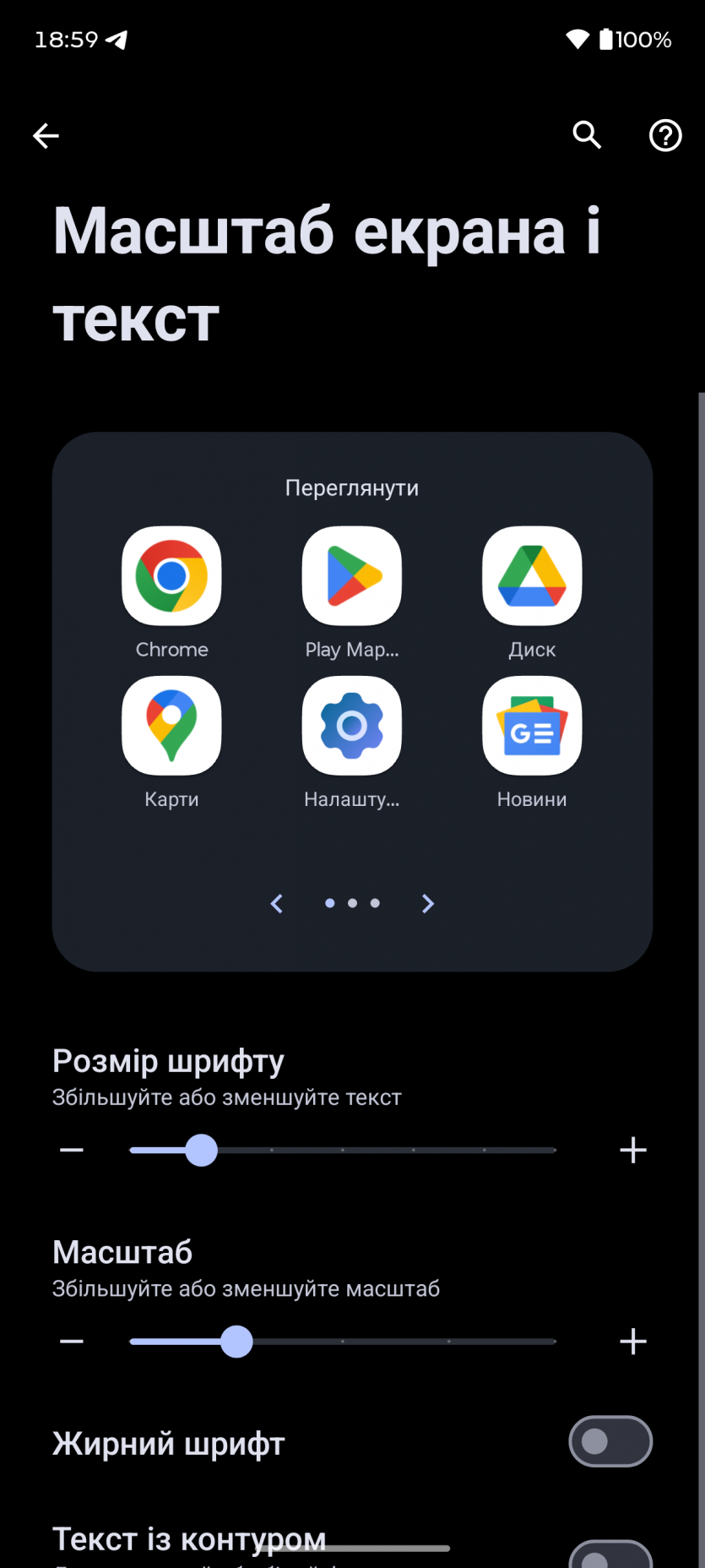Tap the Масштаб slider track
Viewport: 705px width, 1568px height.
pos(343,1342)
